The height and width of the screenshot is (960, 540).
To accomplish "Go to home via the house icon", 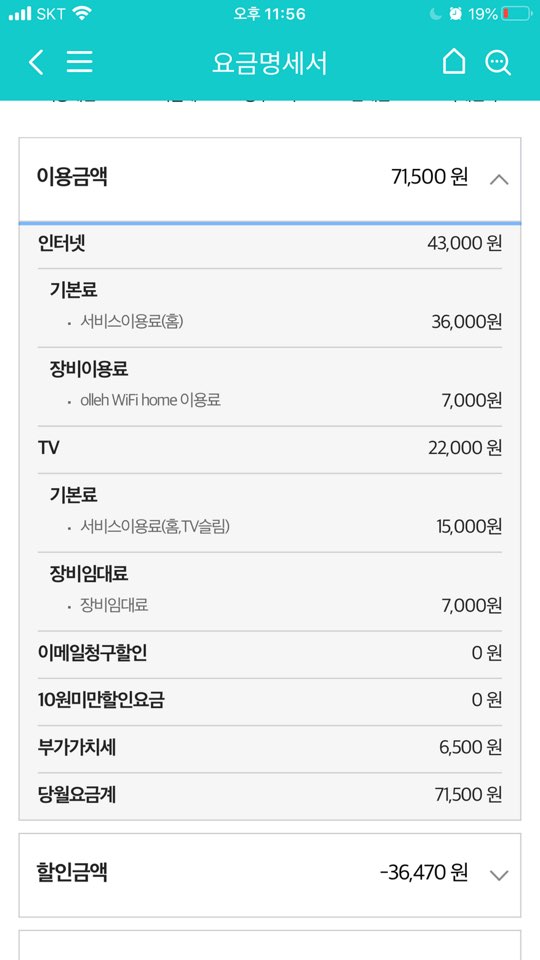I will [454, 62].
